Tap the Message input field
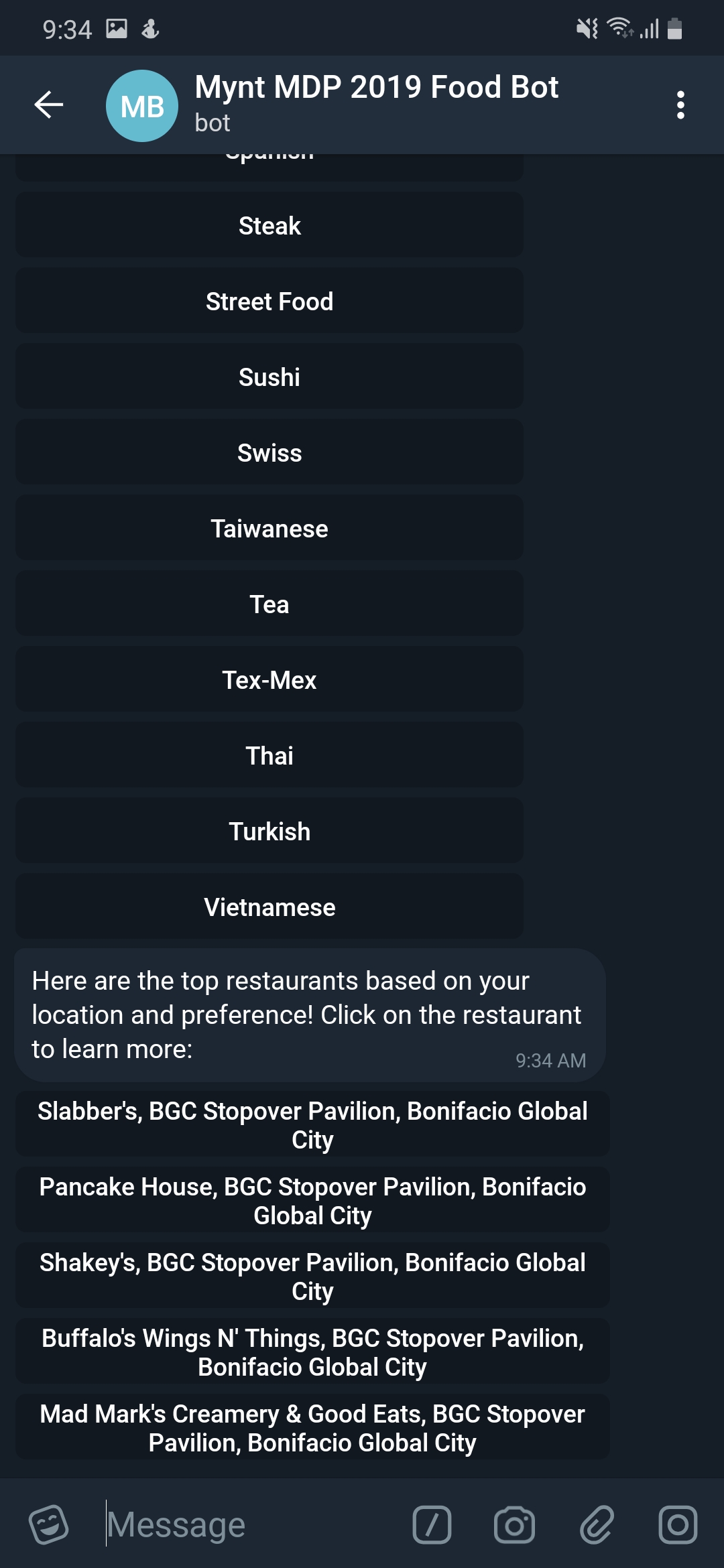This screenshot has height=1568, width=724. coord(251,1524)
